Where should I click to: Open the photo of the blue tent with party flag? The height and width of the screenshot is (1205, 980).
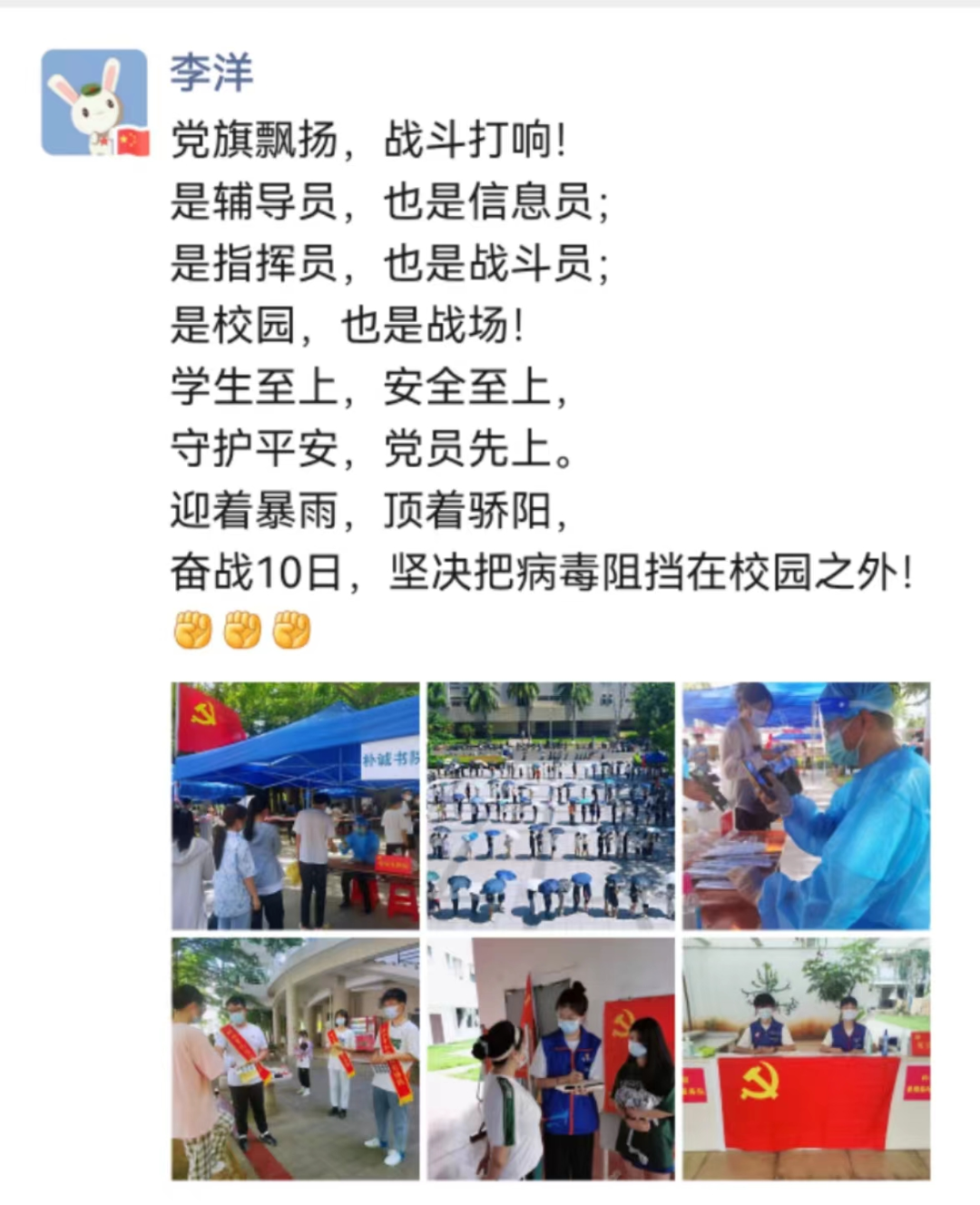pos(296,806)
